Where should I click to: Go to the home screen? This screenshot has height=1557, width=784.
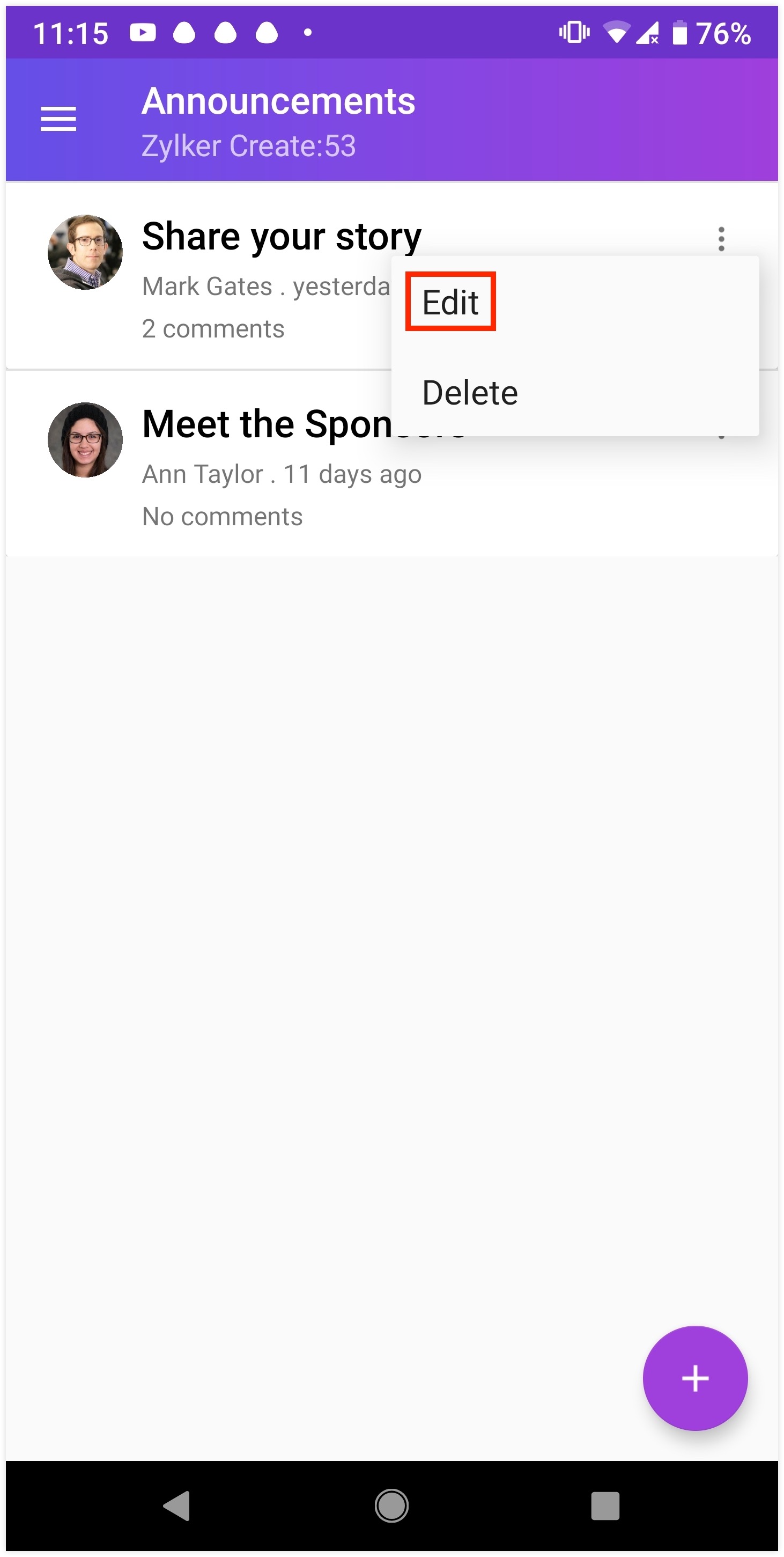tap(391, 1505)
